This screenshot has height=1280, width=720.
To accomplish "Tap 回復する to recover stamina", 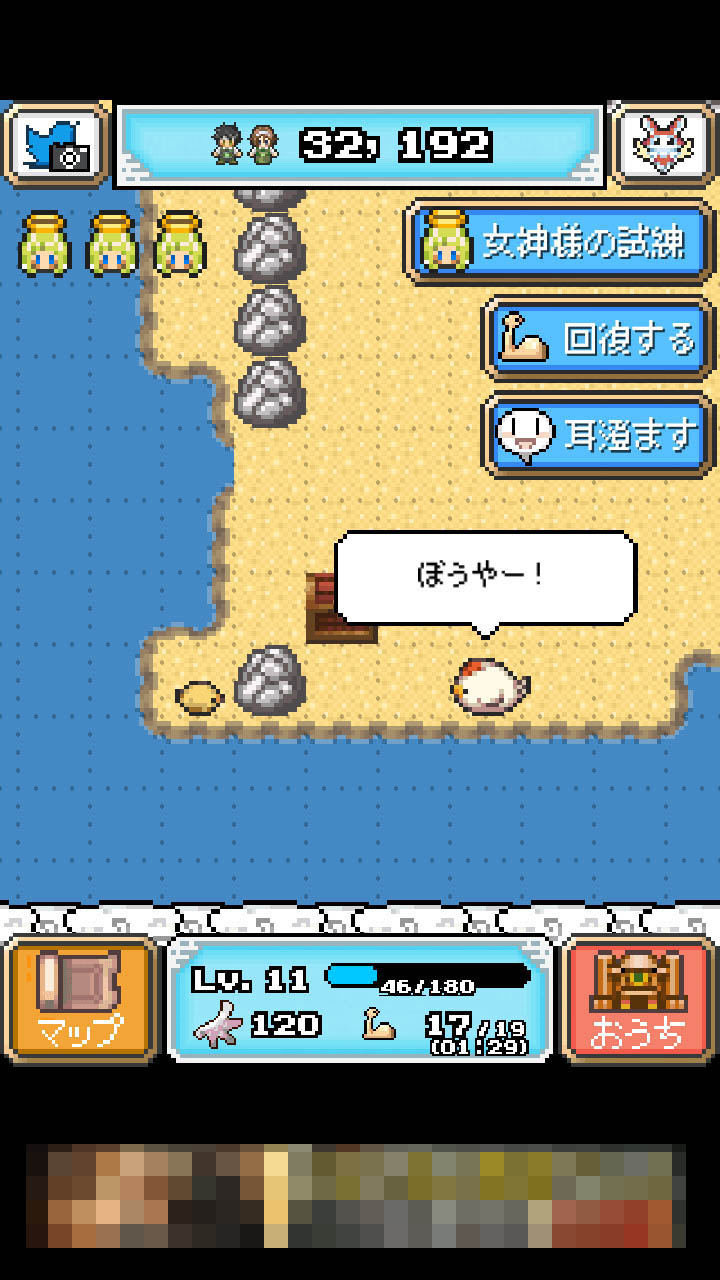I will coord(600,339).
